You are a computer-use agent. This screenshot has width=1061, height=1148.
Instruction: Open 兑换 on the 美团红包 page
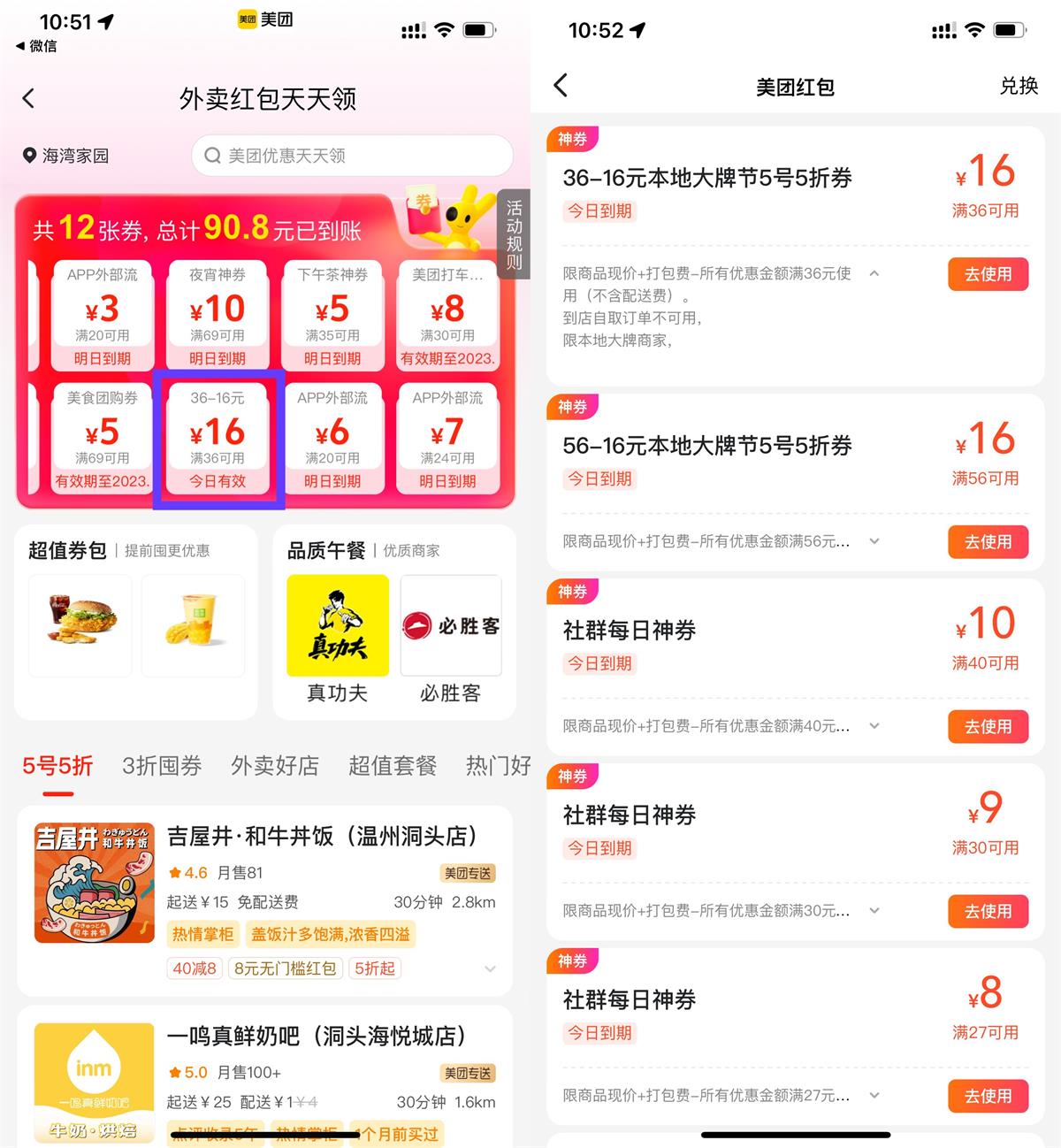(x=1018, y=86)
